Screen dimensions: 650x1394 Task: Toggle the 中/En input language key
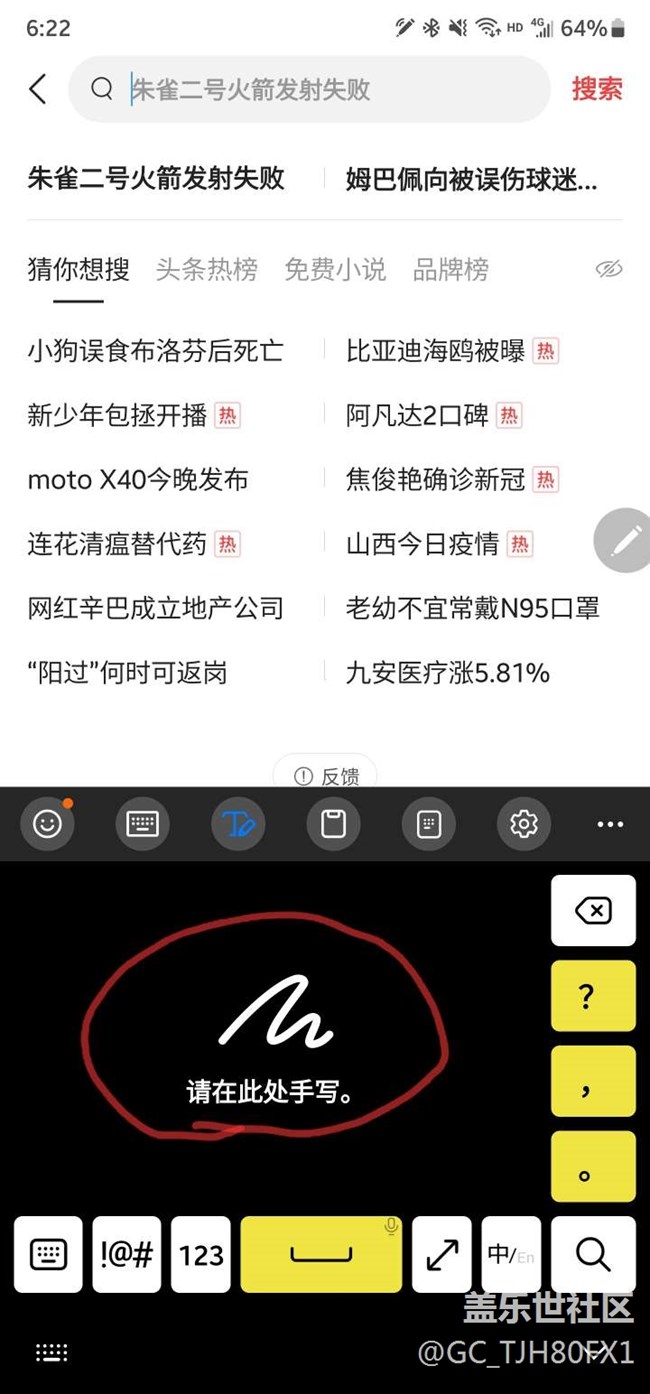point(511,1254)
